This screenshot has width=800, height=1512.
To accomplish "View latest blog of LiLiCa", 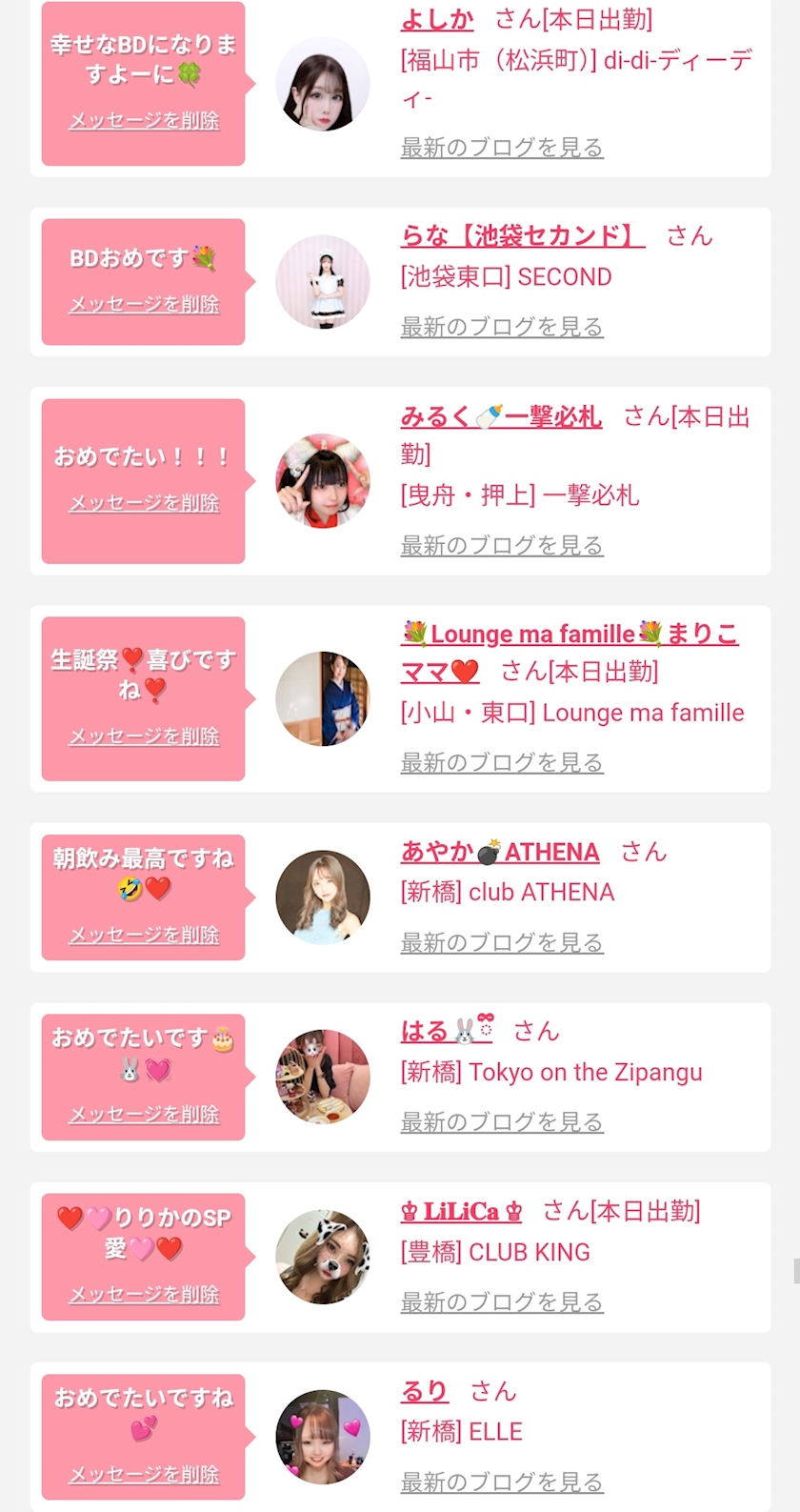I will [x=502, y=1302].
